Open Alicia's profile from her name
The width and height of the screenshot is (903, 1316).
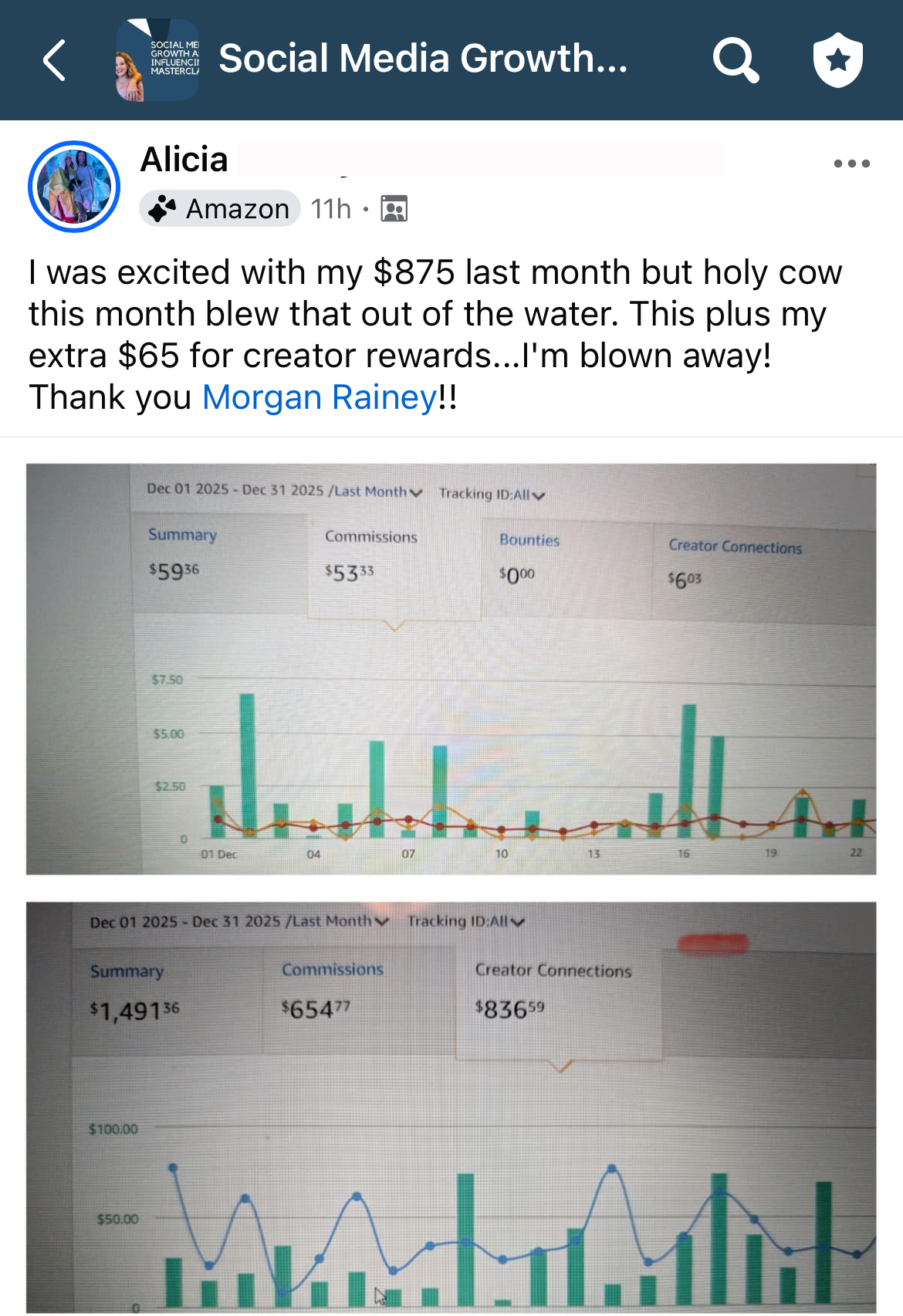(184, 160)
